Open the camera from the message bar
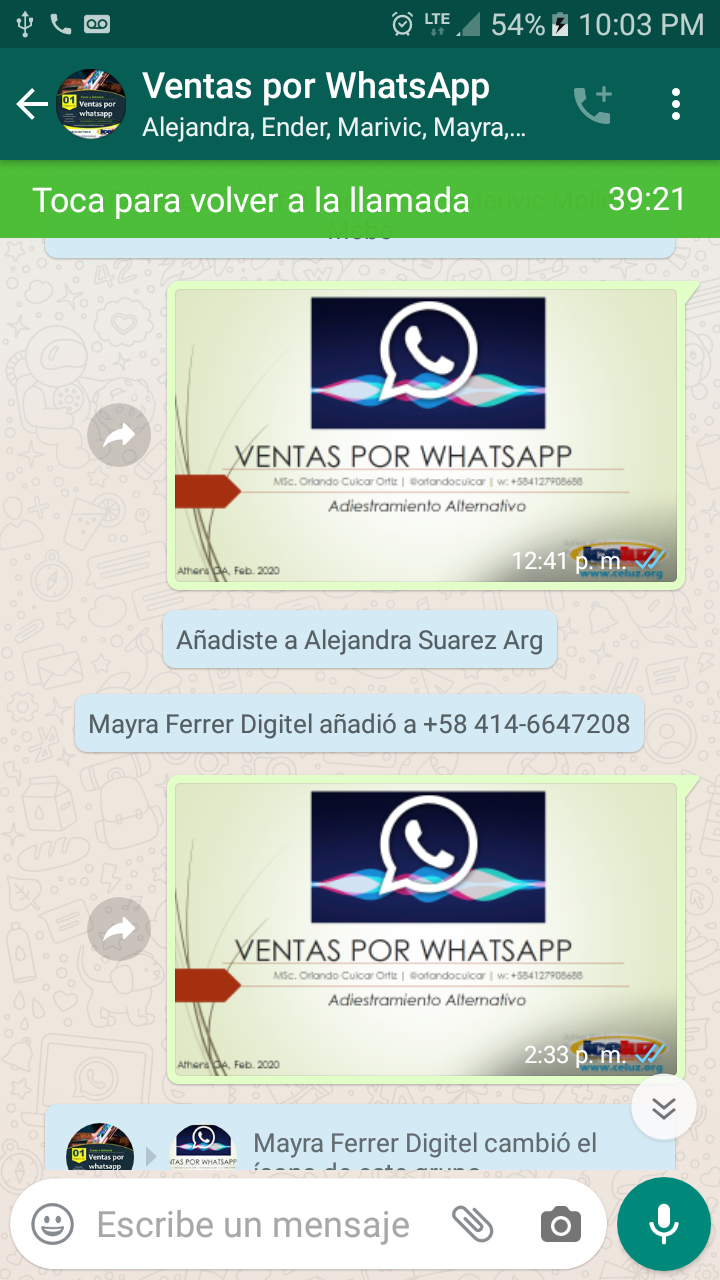Viewport: 720px width, 1280px height. click(560, 1224)
